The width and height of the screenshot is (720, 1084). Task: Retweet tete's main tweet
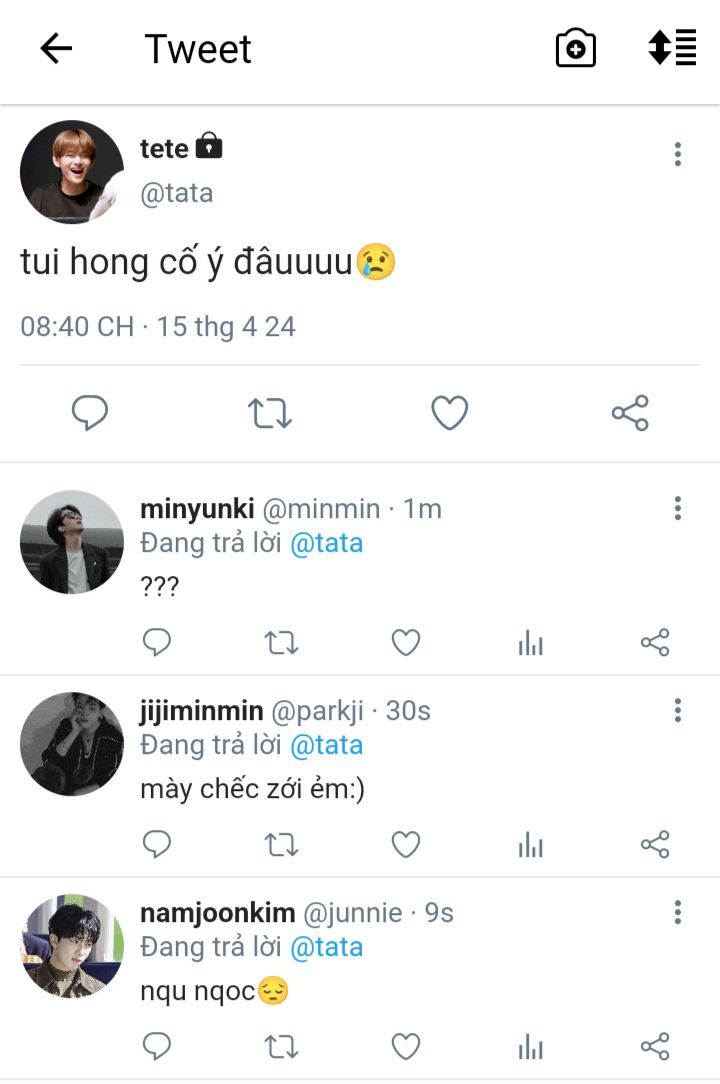coord(270,412)
